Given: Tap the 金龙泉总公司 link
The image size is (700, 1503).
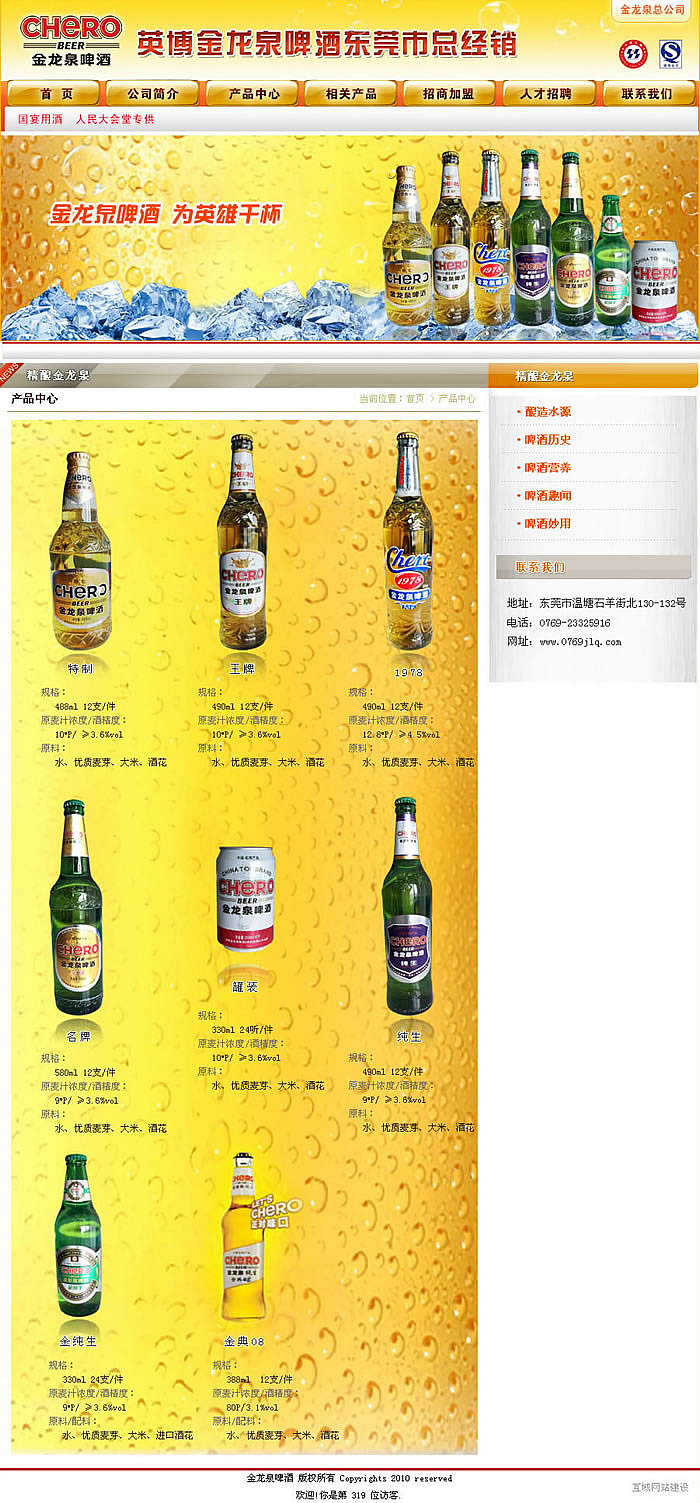Looking at the screenshot, I should pyautogui.click(x=652, y=9).
